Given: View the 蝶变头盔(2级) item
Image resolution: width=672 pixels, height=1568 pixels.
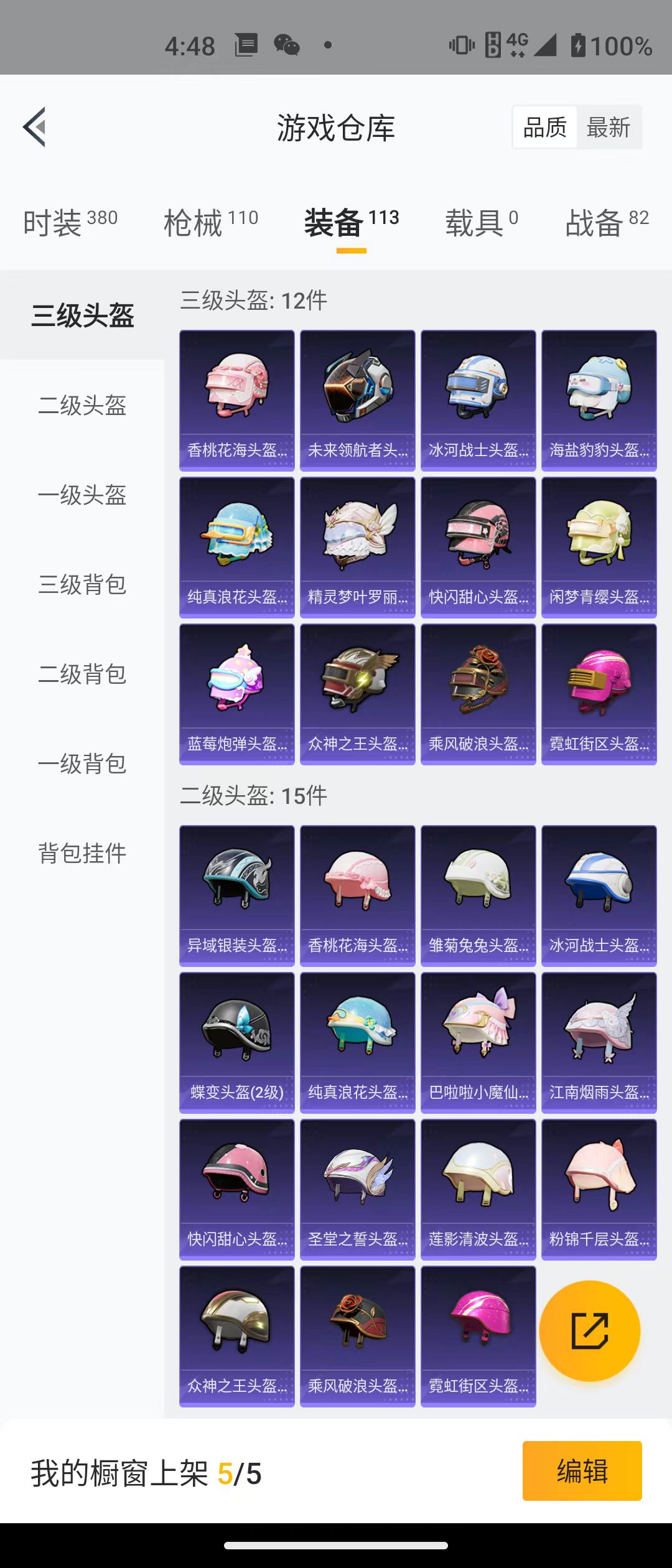Looking at the screenshot, I should [237, 1042].
